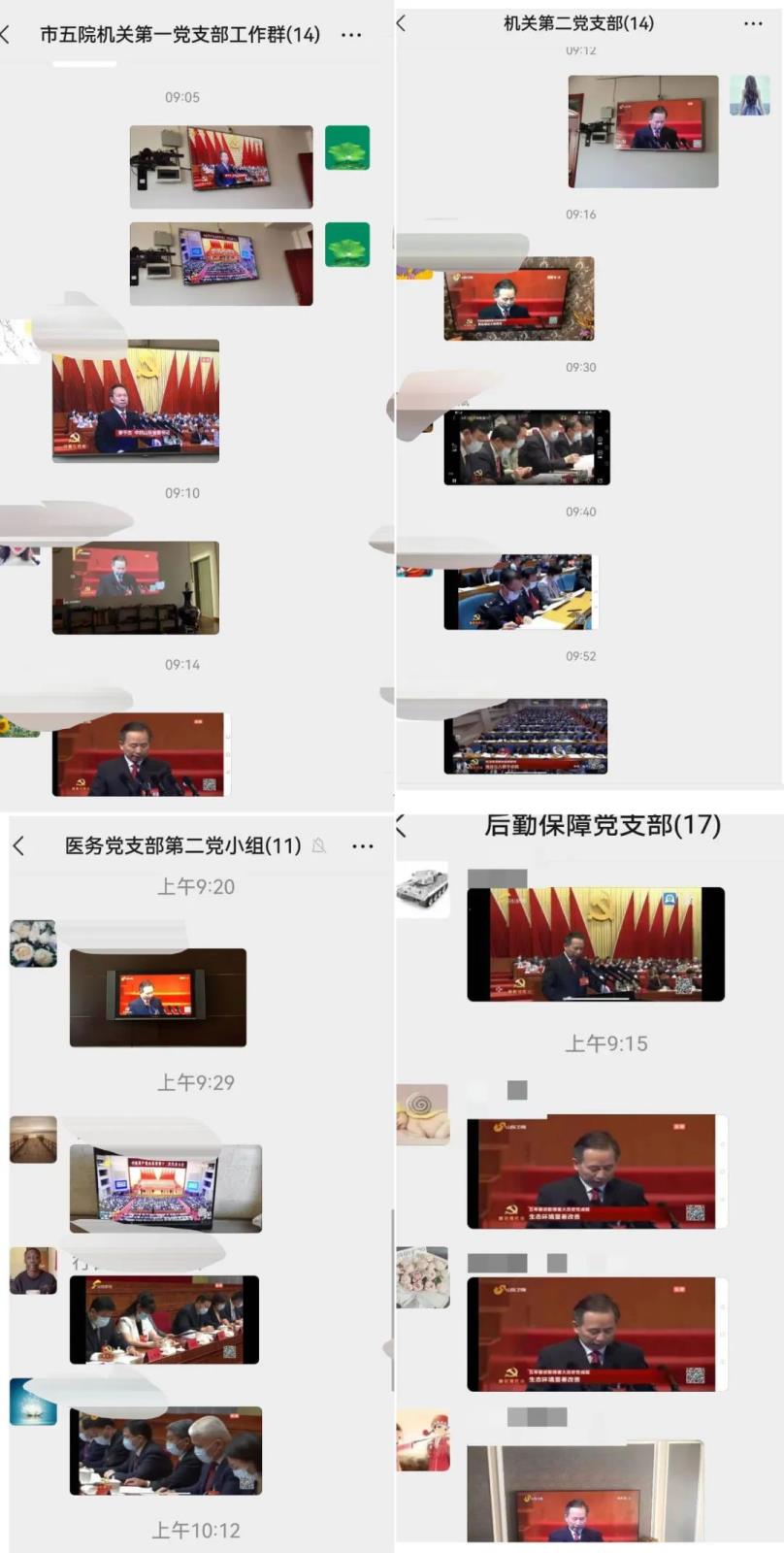Open the first TV photo sent at 09:05
Viewport: 784px width, 1553px height.
(x=220, y=165)
